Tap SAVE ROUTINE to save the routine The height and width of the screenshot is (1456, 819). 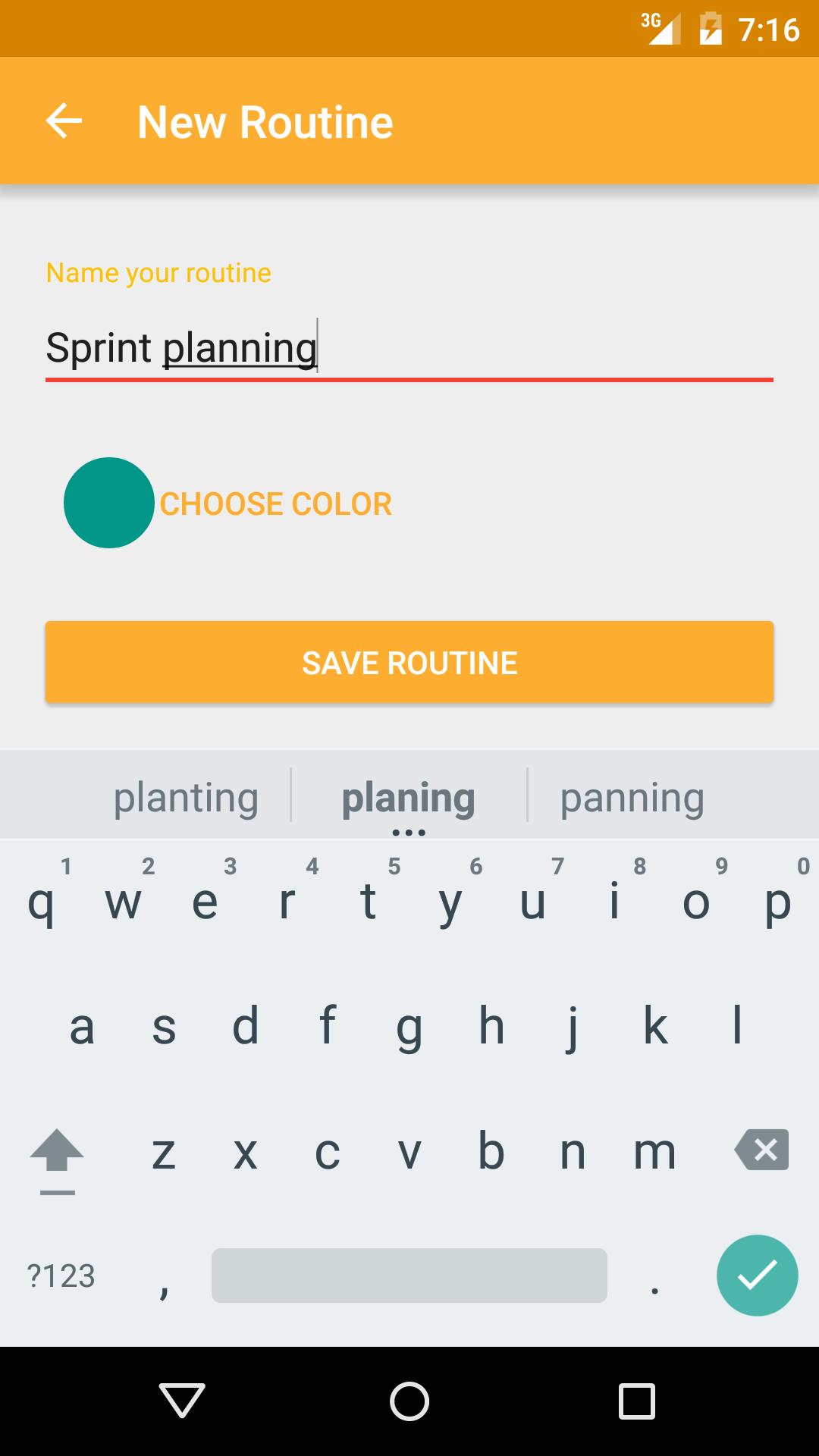pos(409,661)
